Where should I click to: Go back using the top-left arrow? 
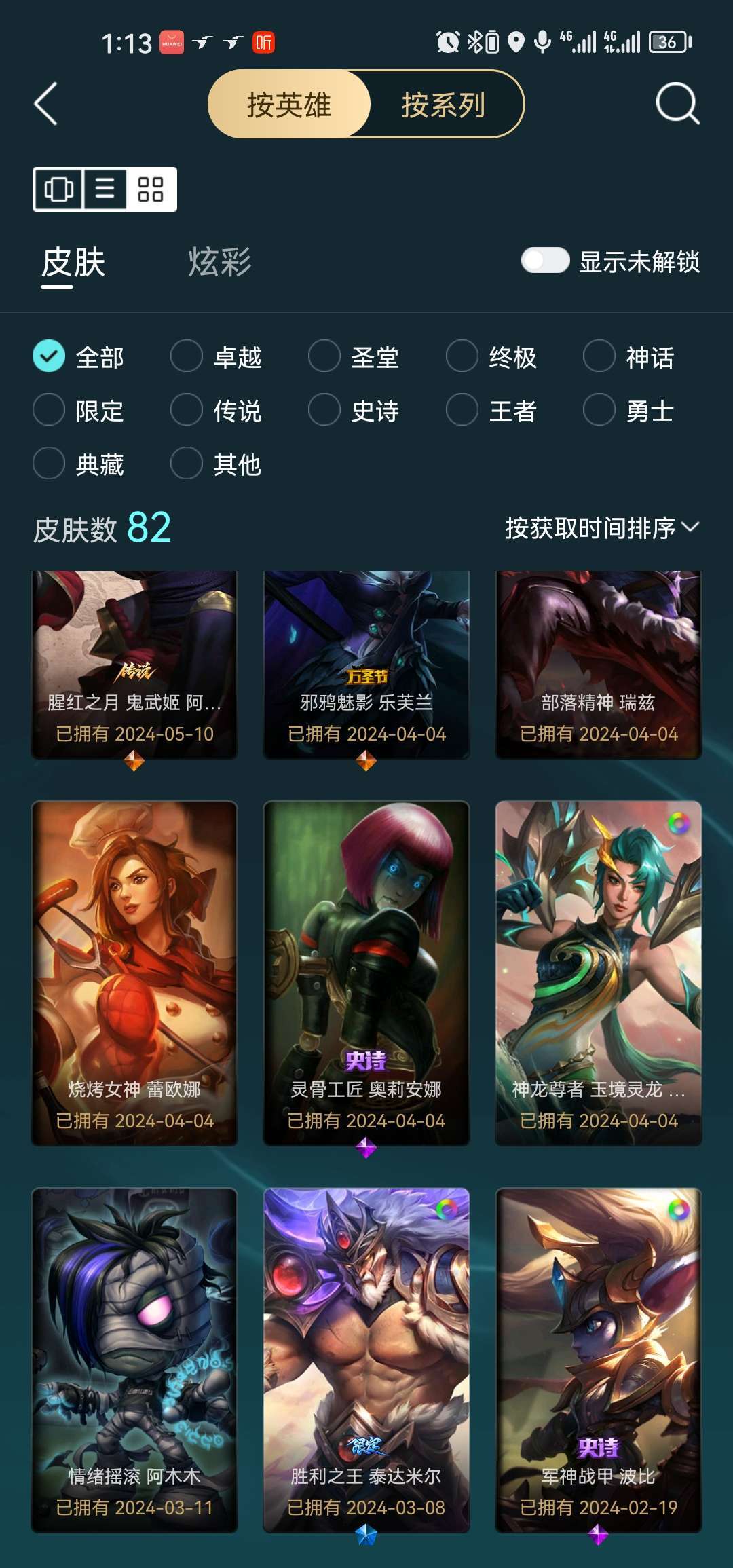(x=46, y=105)
